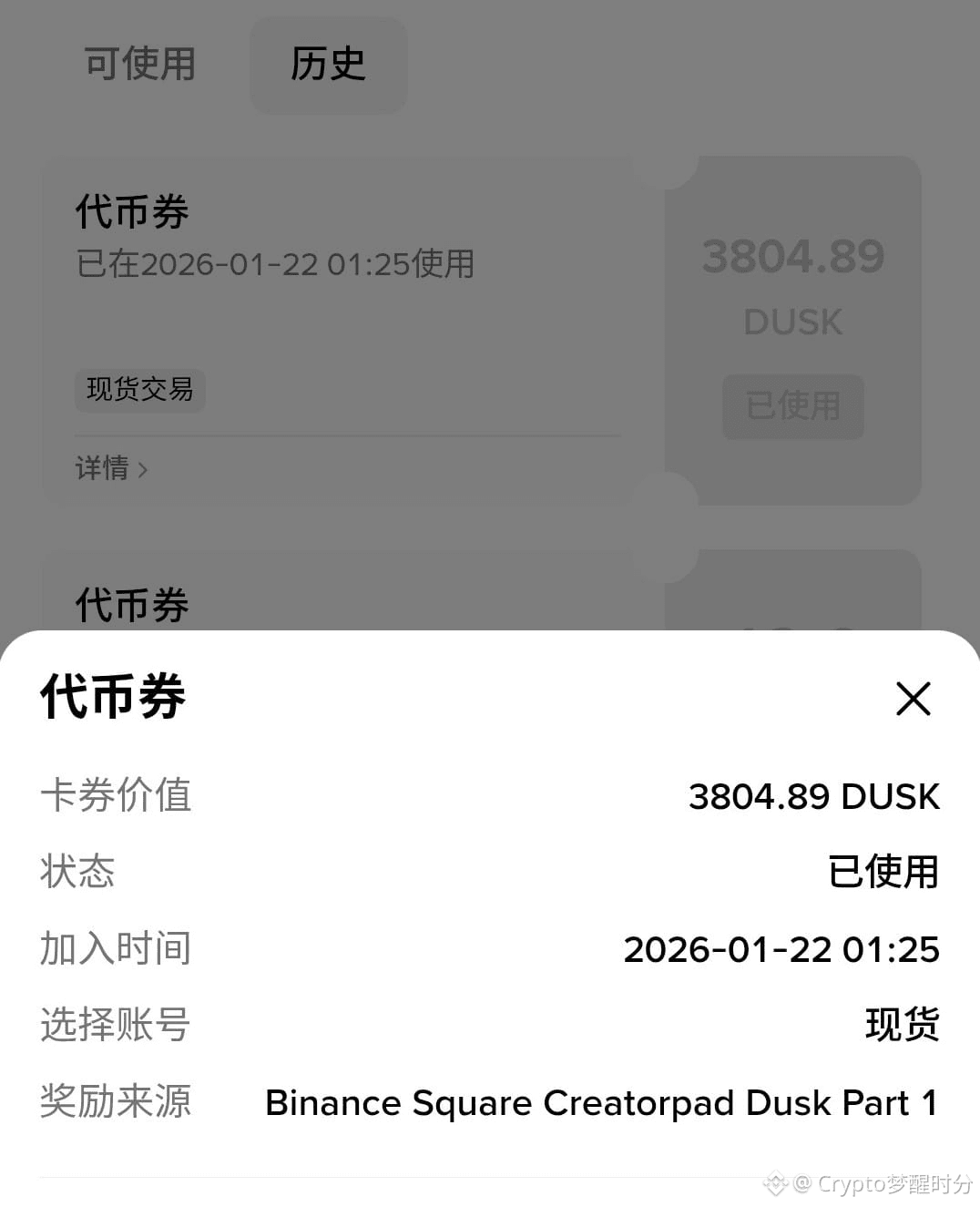The width and height of the screenshot is (980, 1207).
Task: Select the 历史 tab
Action: point(328,64)
